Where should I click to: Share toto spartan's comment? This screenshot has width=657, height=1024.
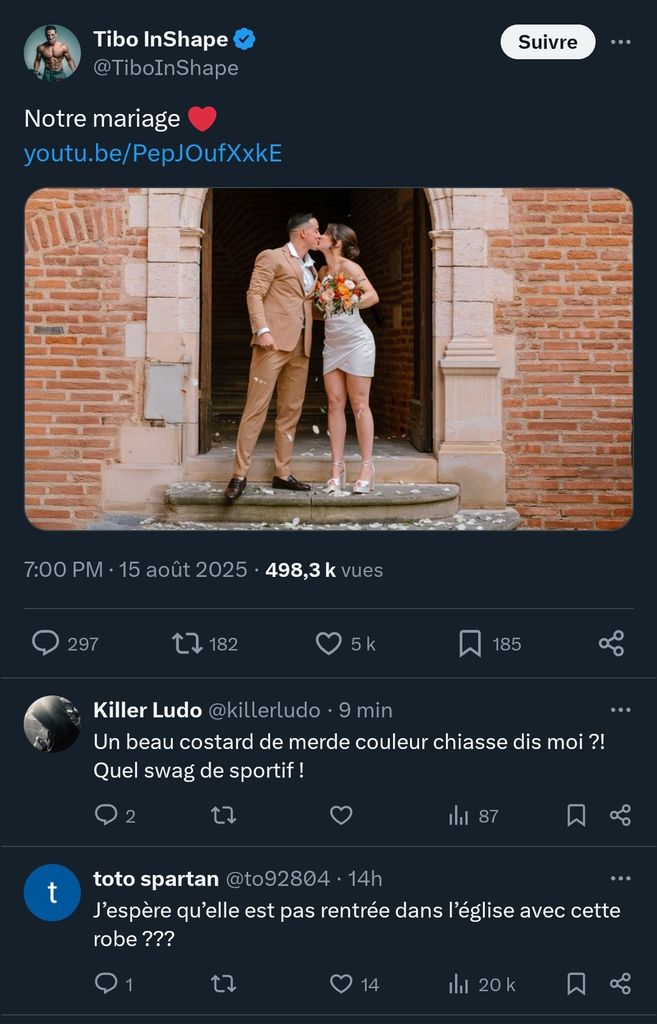pos(620,984)
